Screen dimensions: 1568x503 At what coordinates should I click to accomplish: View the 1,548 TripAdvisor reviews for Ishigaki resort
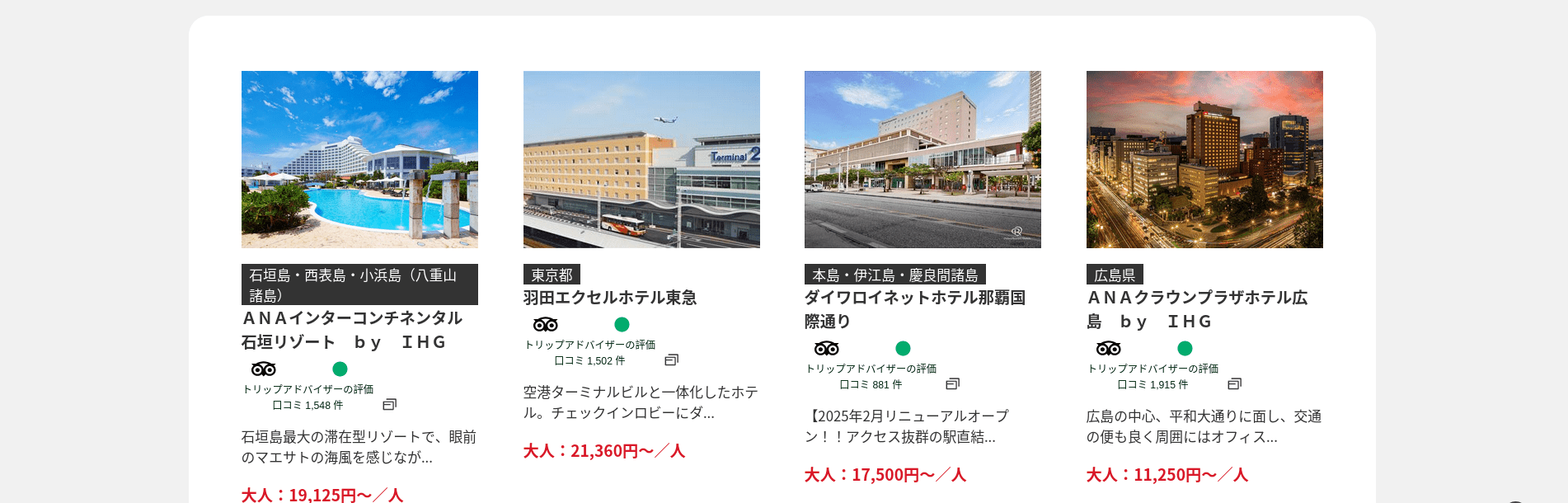coord(307,405)
